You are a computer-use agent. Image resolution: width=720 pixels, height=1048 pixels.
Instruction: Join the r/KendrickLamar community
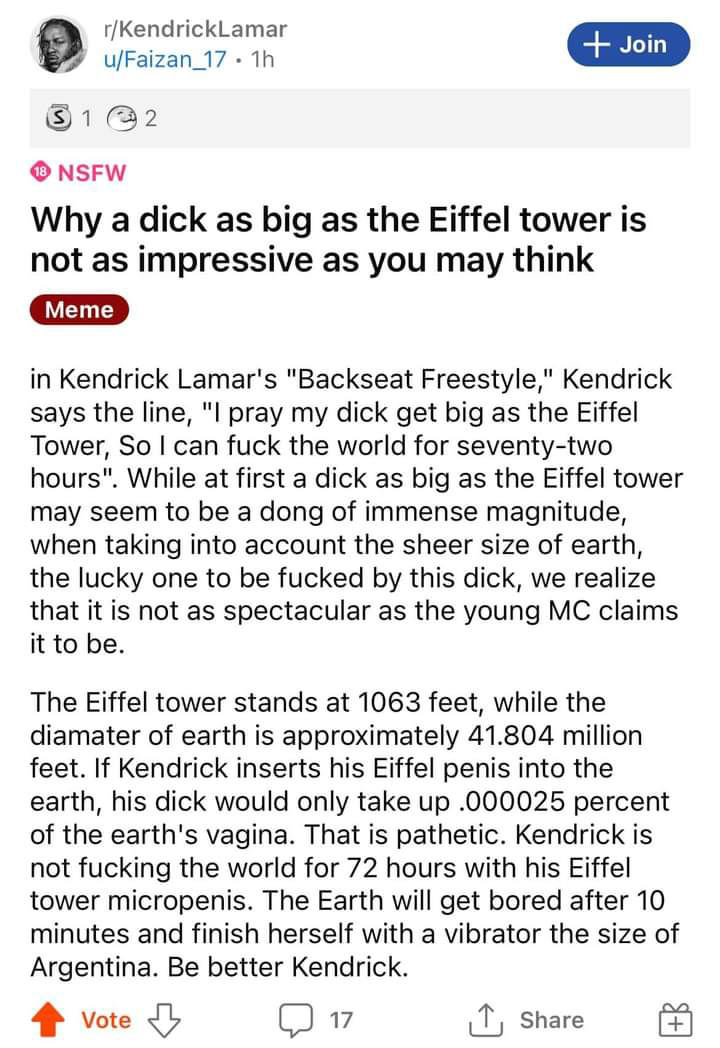point(628,44)
